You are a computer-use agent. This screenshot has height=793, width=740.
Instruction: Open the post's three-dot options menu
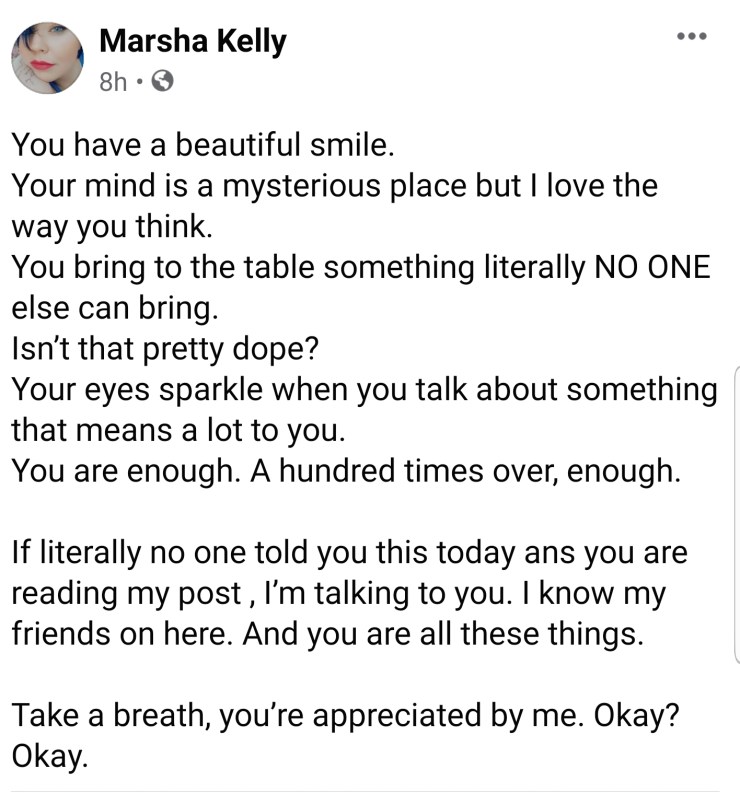click(691, 37)
